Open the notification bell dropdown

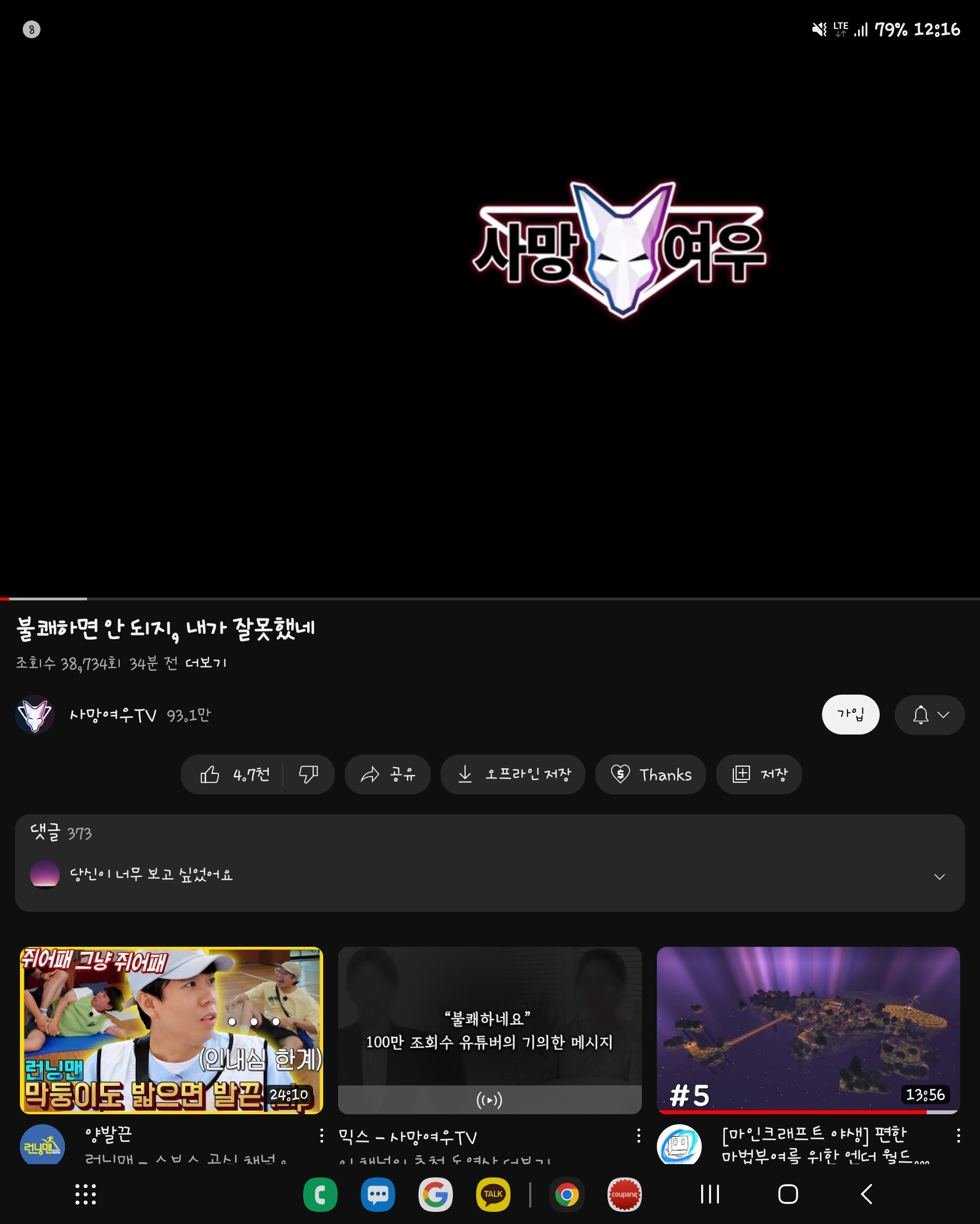[930, 715]
